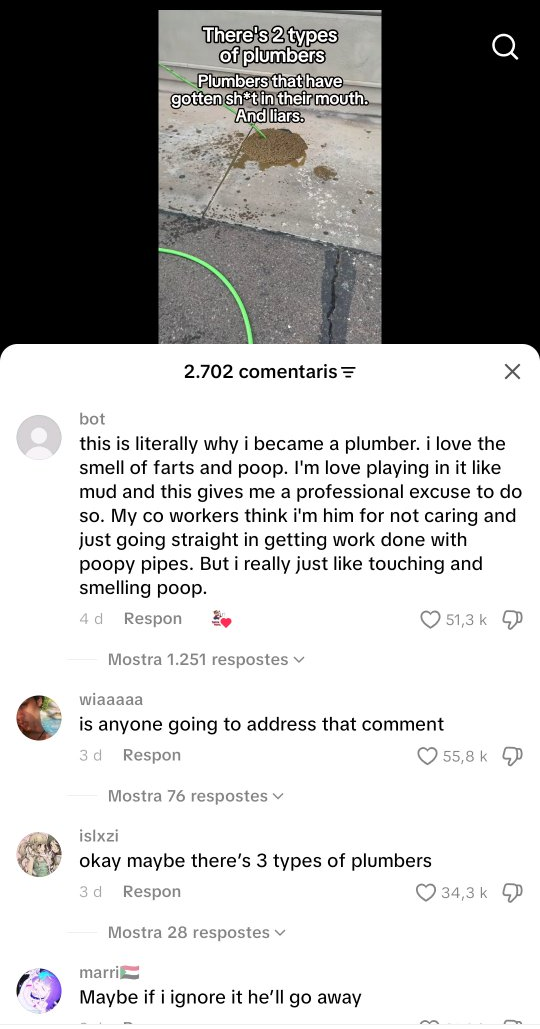Expand Mostra 76 respostes
The height and width of the screenshot is (1029, 540).
pyautogui.click(x=196, y=796)
